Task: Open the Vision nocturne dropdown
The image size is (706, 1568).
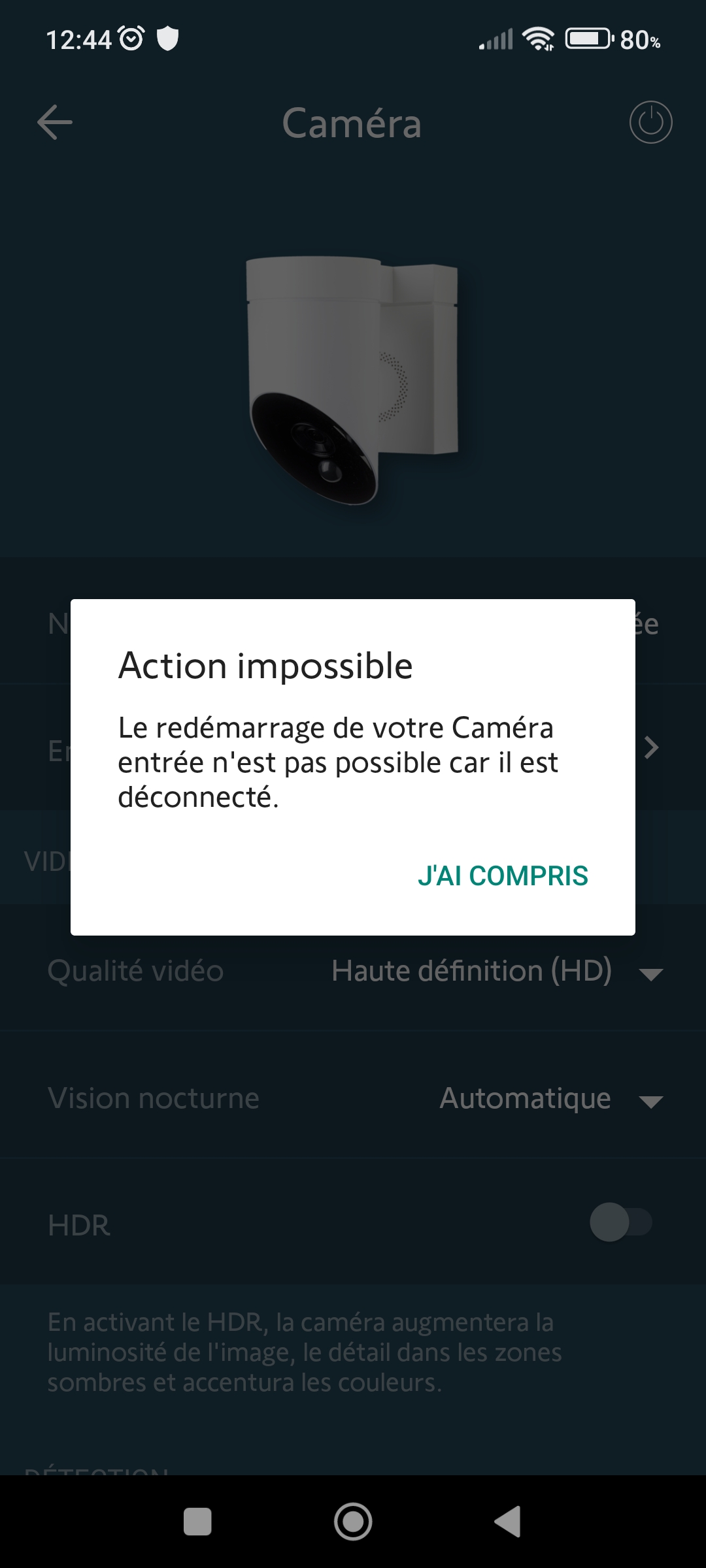Action: (x=550, y=1098)
